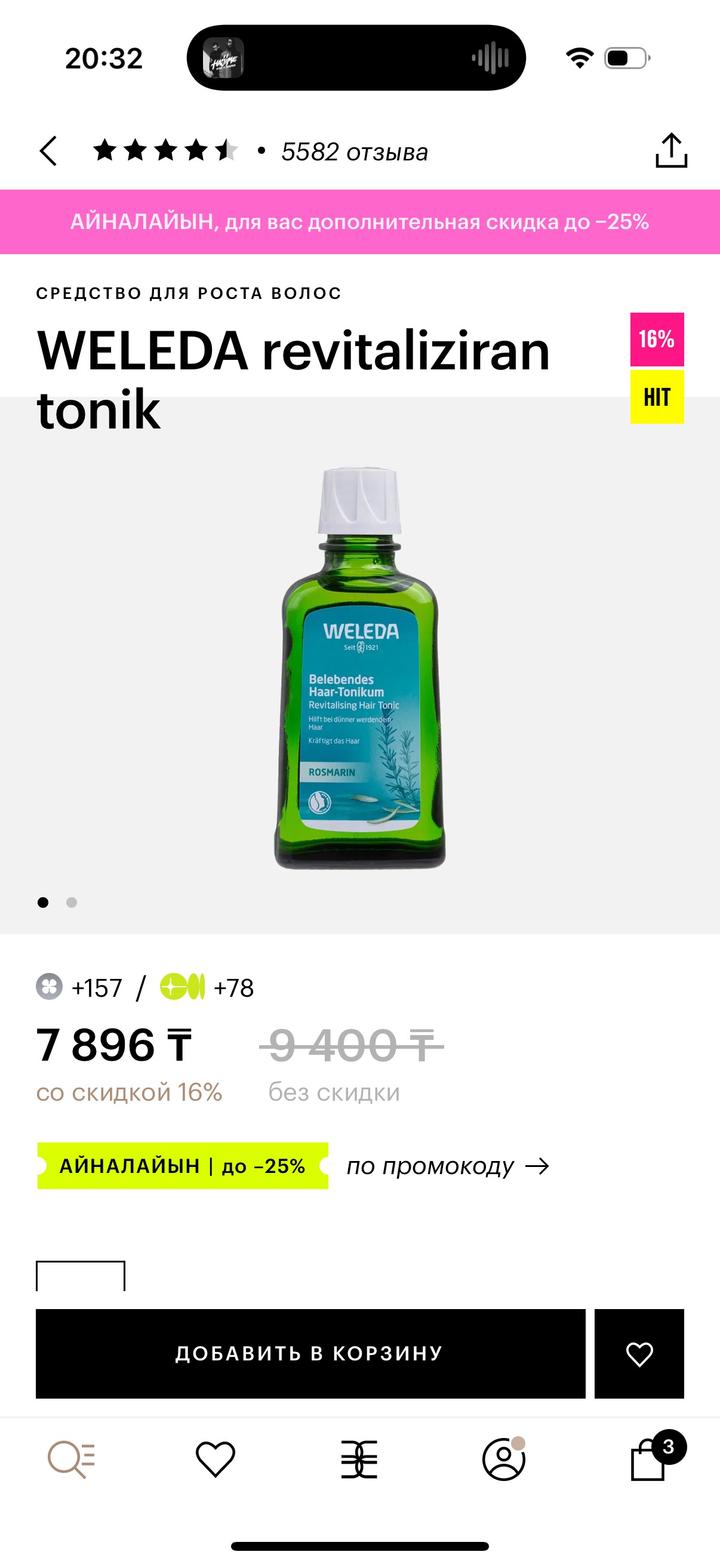Switch to the search tab
720x1565 pixels.
click(71, 1459)
